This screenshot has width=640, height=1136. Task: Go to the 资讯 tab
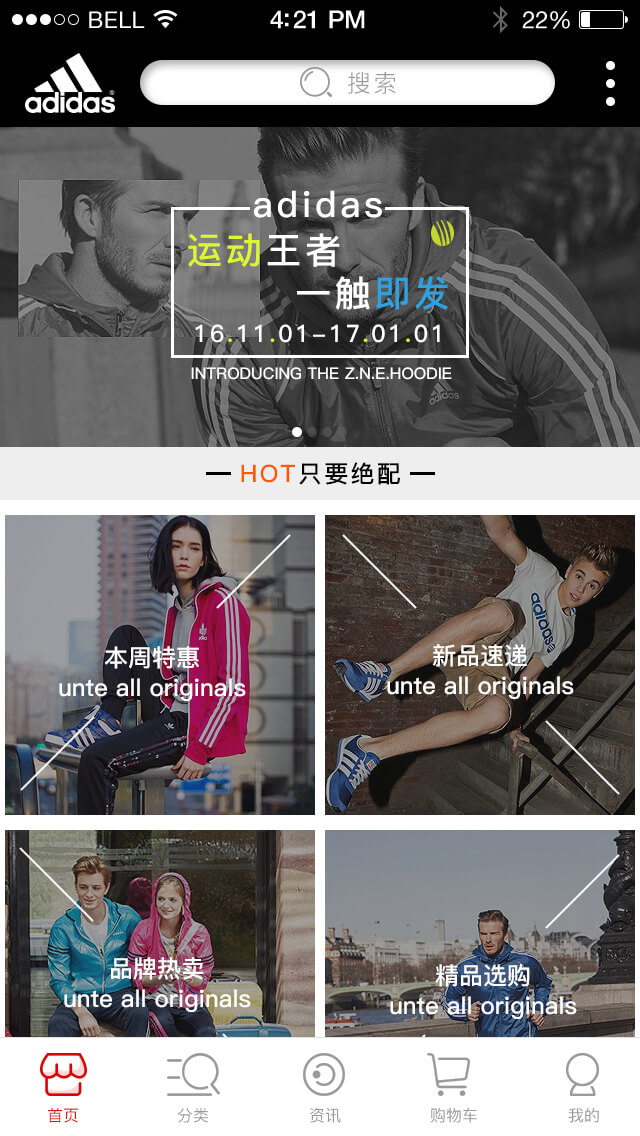324,1088
